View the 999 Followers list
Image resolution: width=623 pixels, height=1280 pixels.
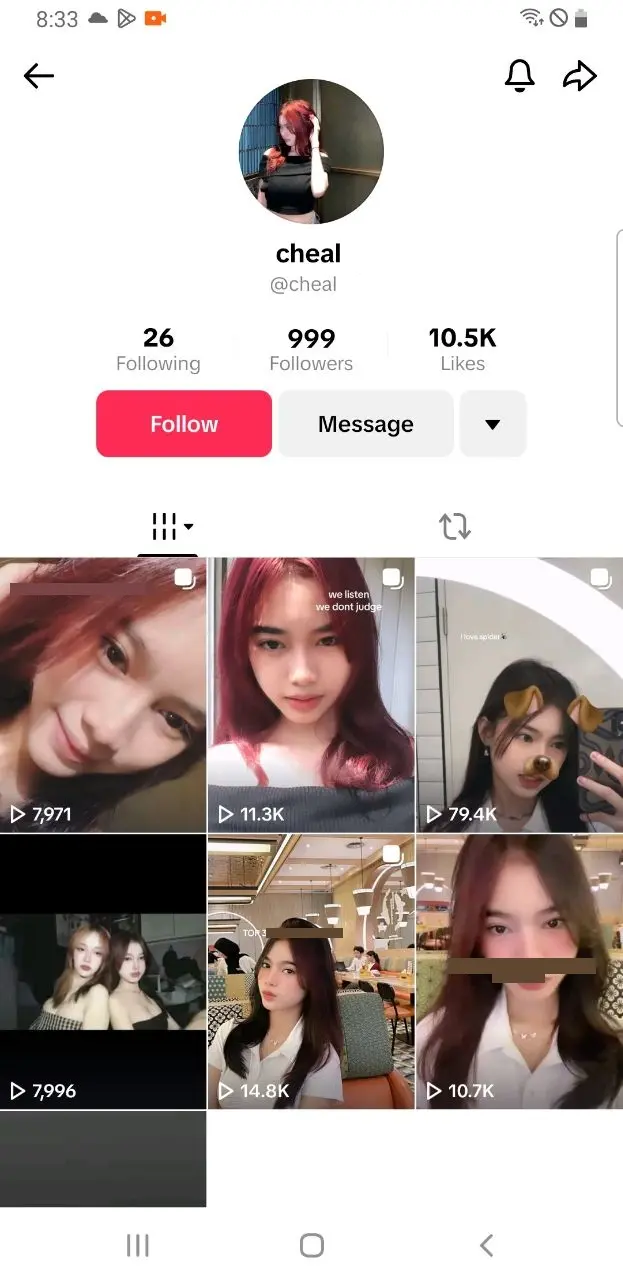[x=311, y=350]
